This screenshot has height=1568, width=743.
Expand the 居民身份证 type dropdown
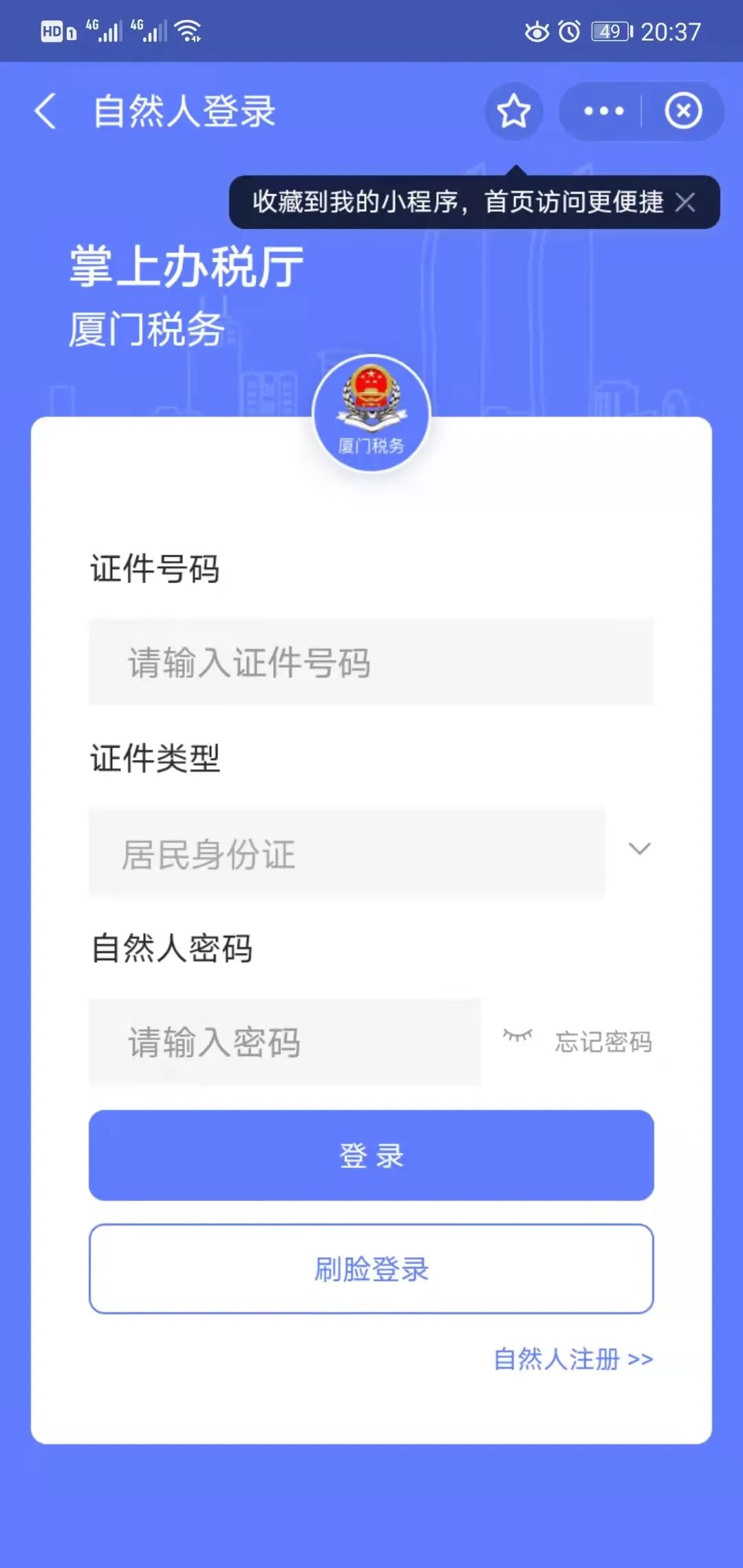click(639, 849)
